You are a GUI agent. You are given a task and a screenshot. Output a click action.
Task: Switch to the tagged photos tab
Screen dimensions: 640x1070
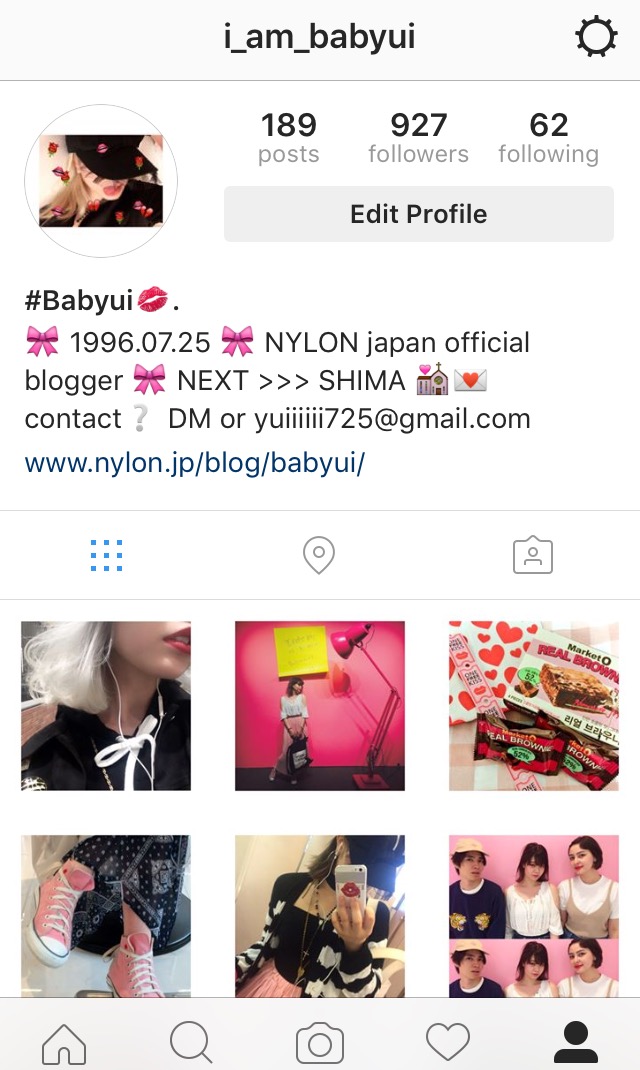[533, 555]
